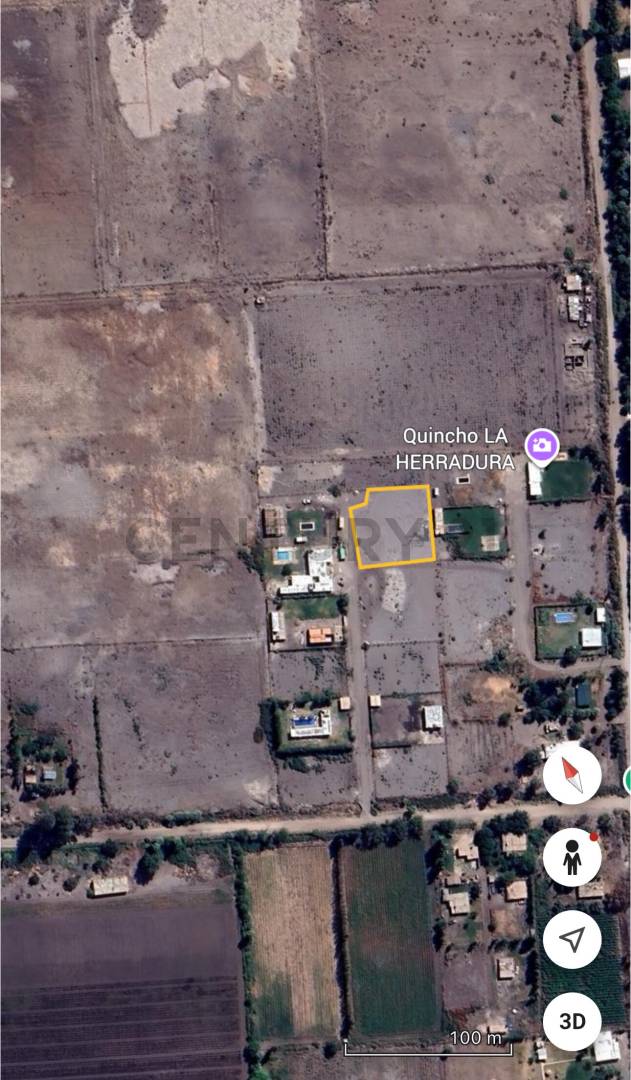Center the map on my location
631x1080 pixels.
pyautogui.click(x=572, y=939)
